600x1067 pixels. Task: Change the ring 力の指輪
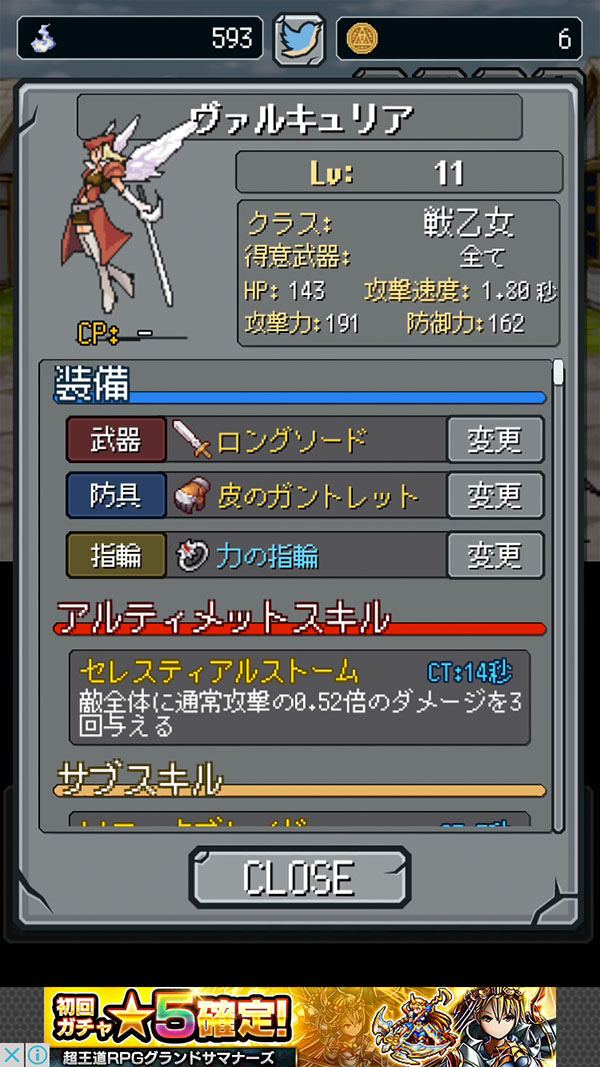[495, 555]
